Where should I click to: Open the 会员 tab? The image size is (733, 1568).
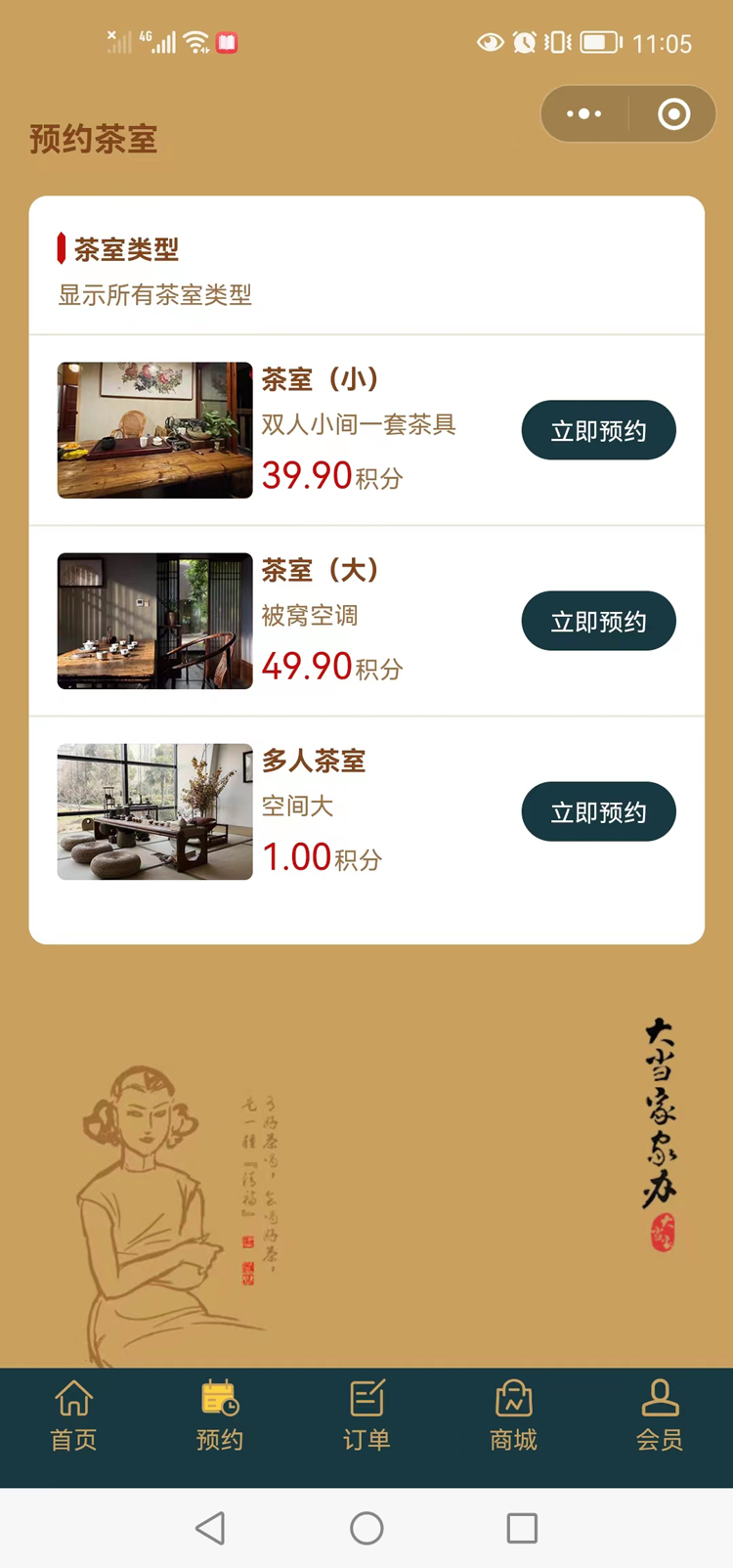(660, 1415)
